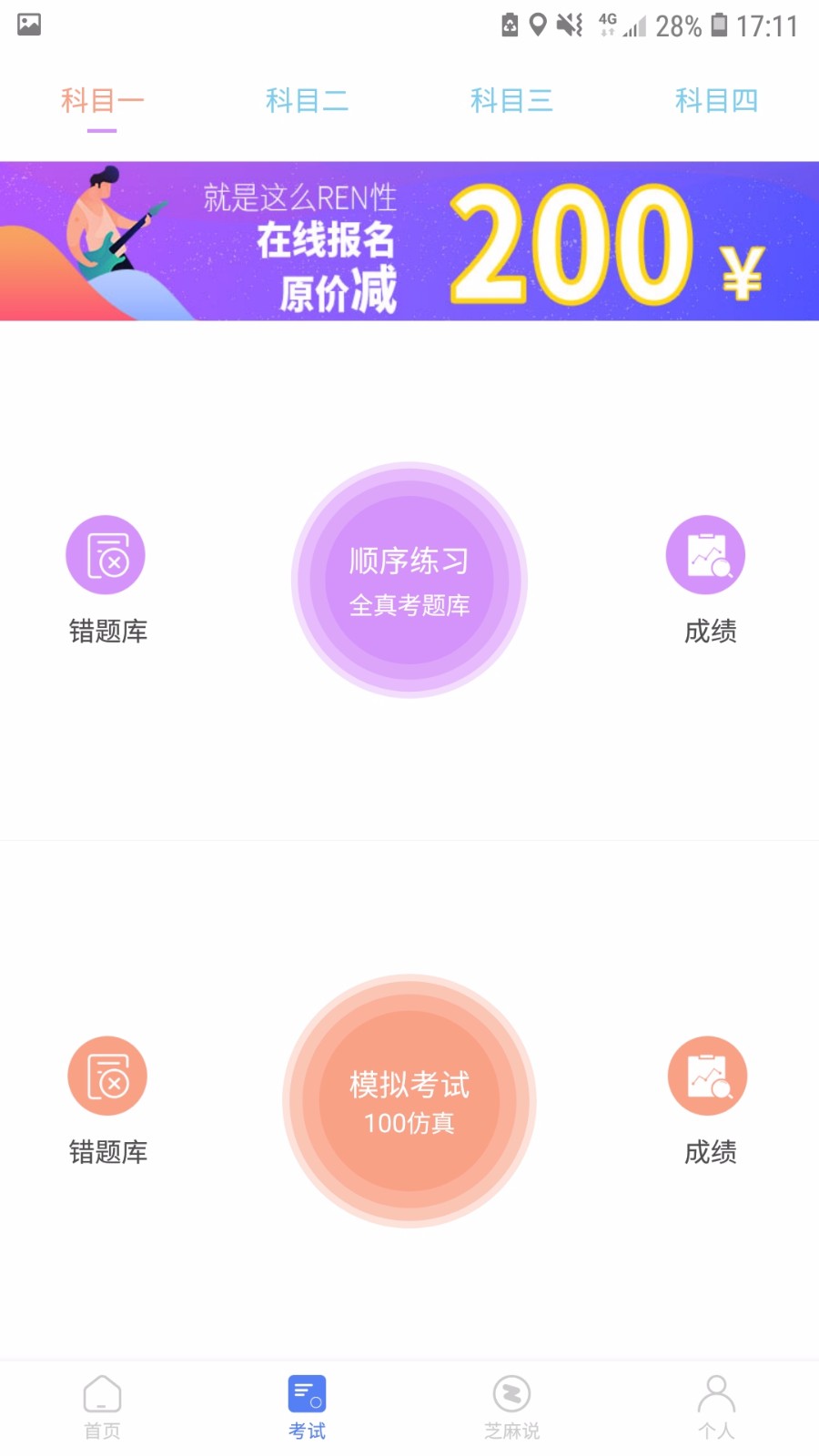Open the 成绩 icon beside 顺序练习
This screenshot has height=1456, width=819.
click(707, 554)
